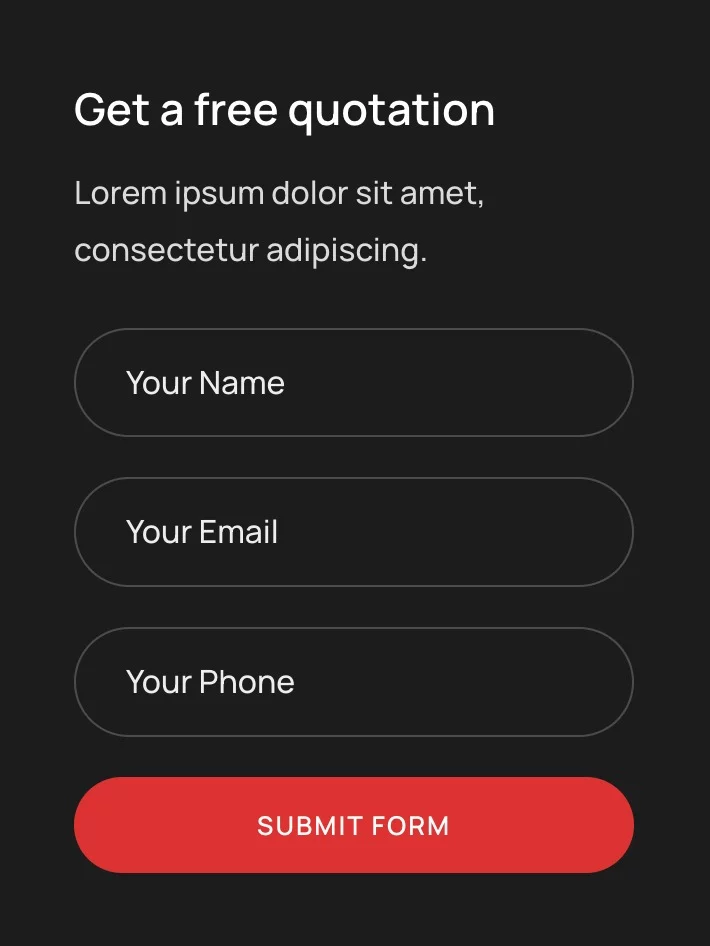Focus the Your Email input
Viewport: 710px width, 946px height.
[353, 532]
